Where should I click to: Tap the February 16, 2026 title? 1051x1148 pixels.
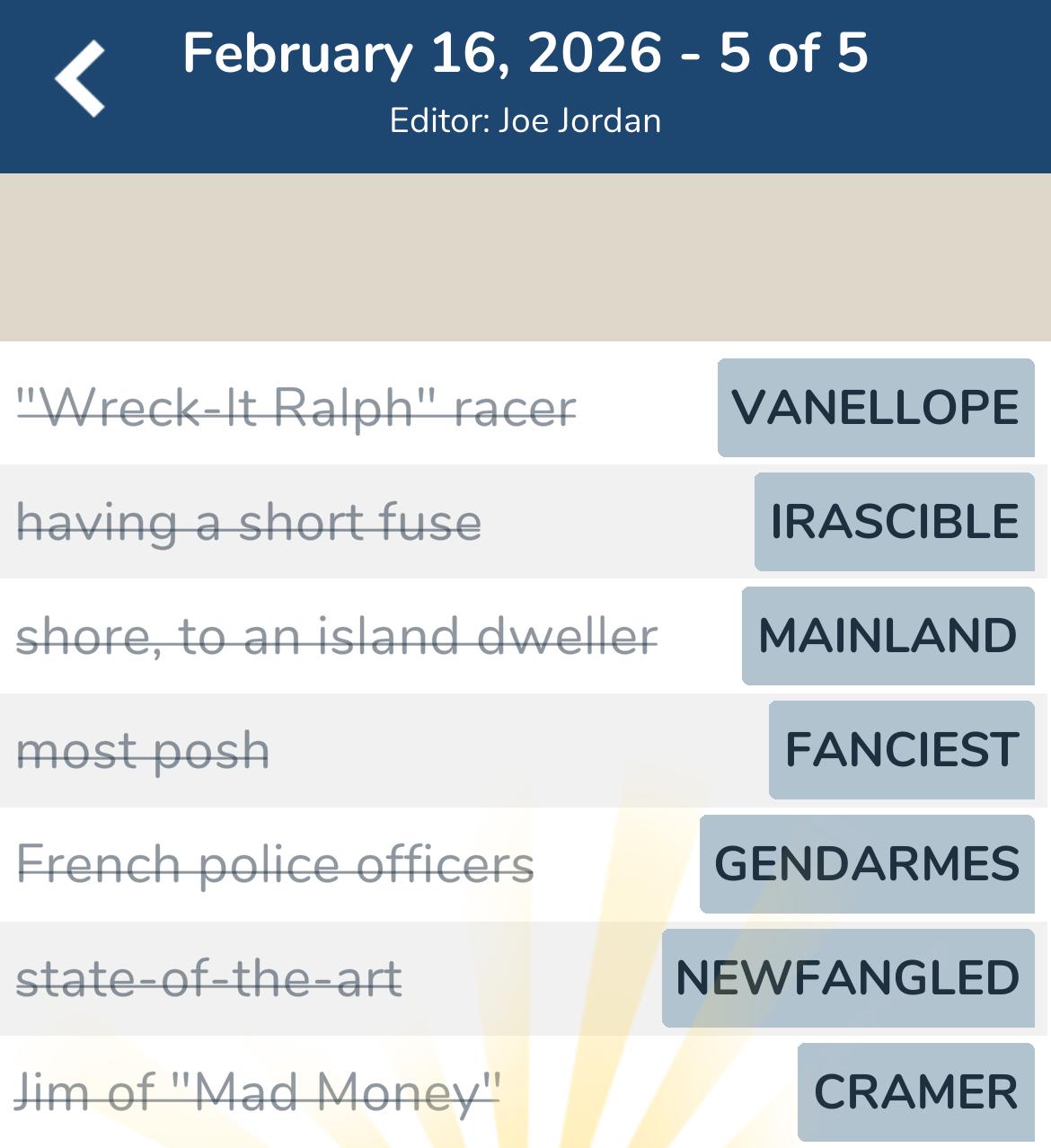[x=525, y=54]
